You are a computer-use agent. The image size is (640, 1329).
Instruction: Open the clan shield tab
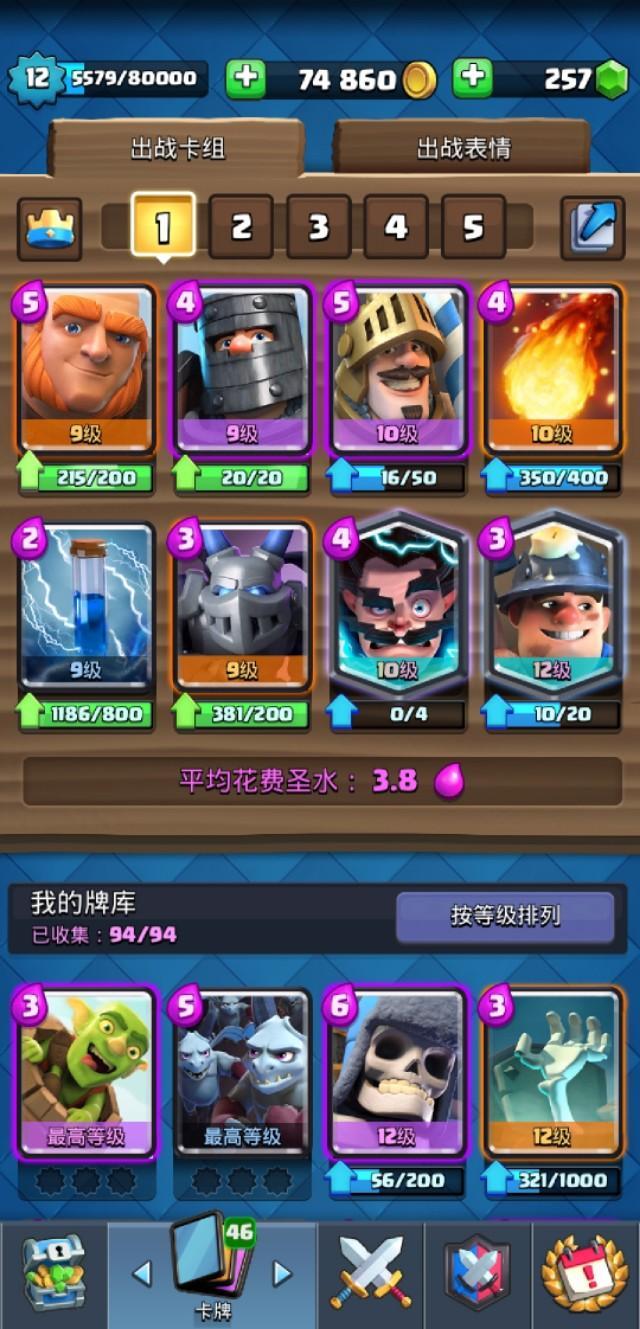(x=478, y=1272)
